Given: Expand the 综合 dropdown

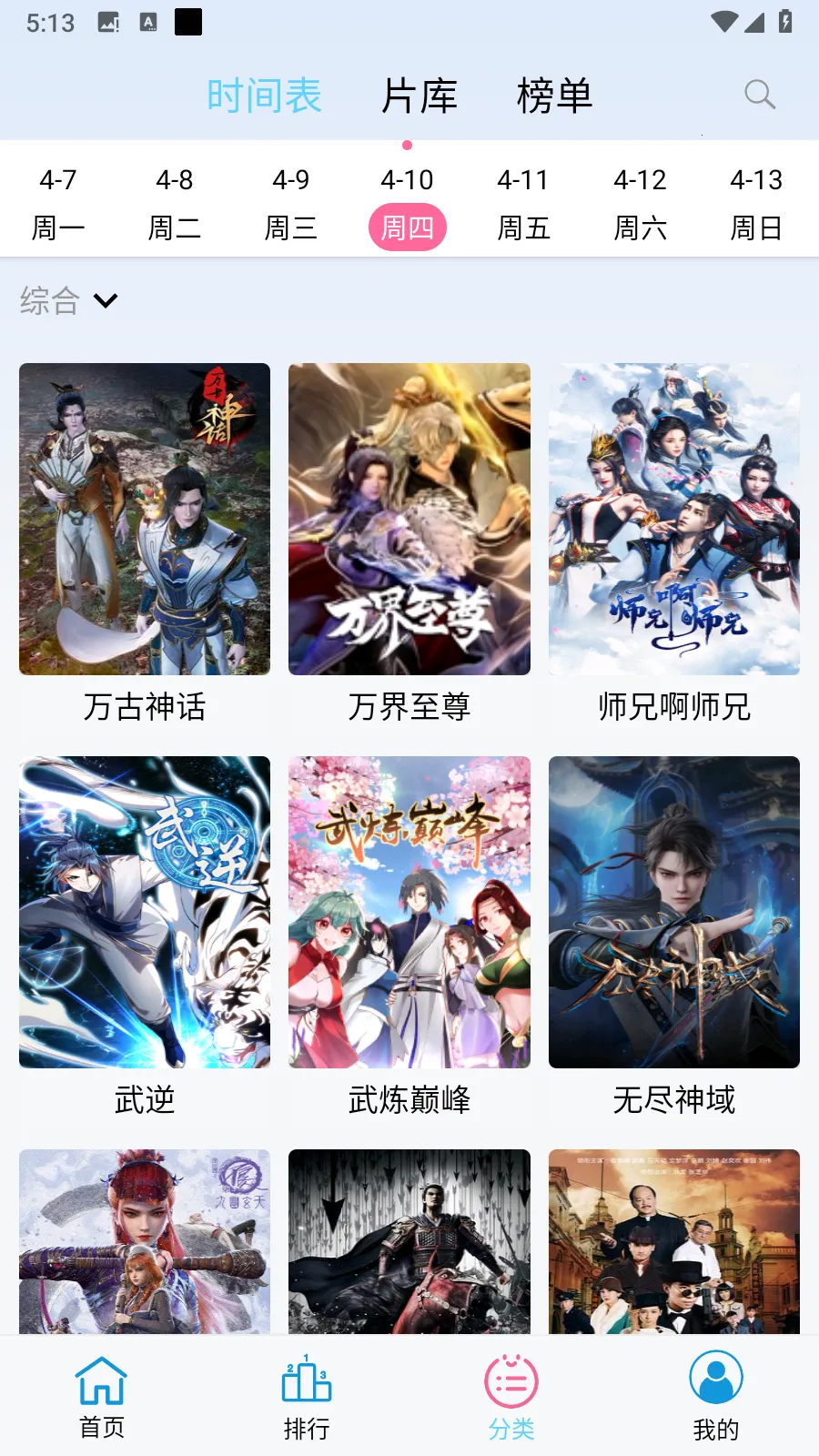Looking at the screenshot, I should (x=69, y=300).
